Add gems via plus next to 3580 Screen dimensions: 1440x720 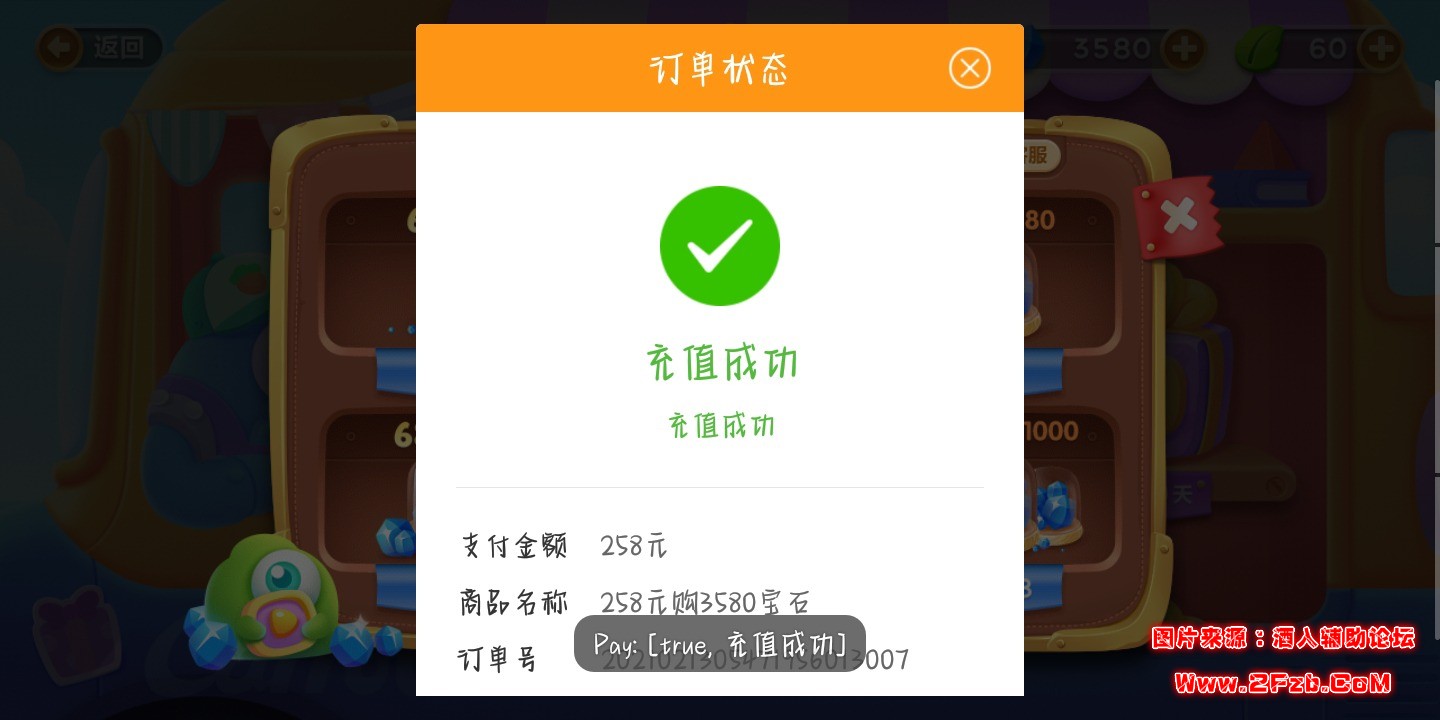1186,48
